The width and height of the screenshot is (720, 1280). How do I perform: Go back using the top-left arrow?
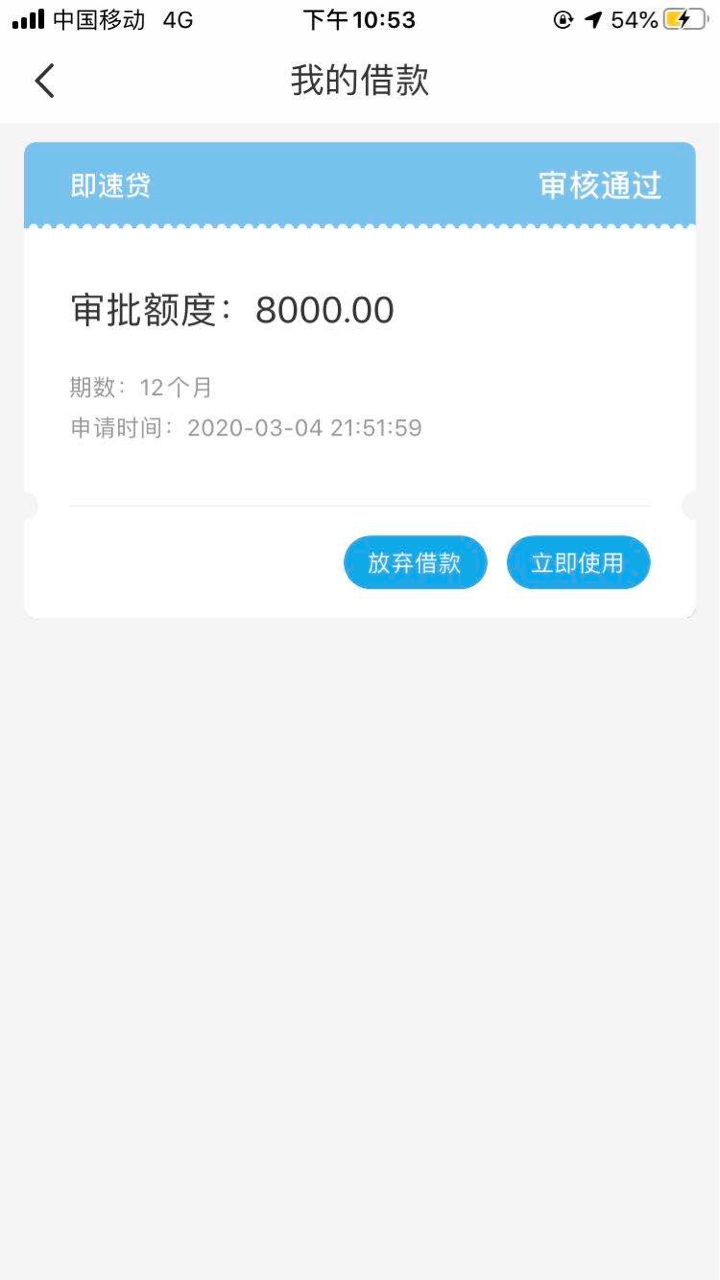45,81
